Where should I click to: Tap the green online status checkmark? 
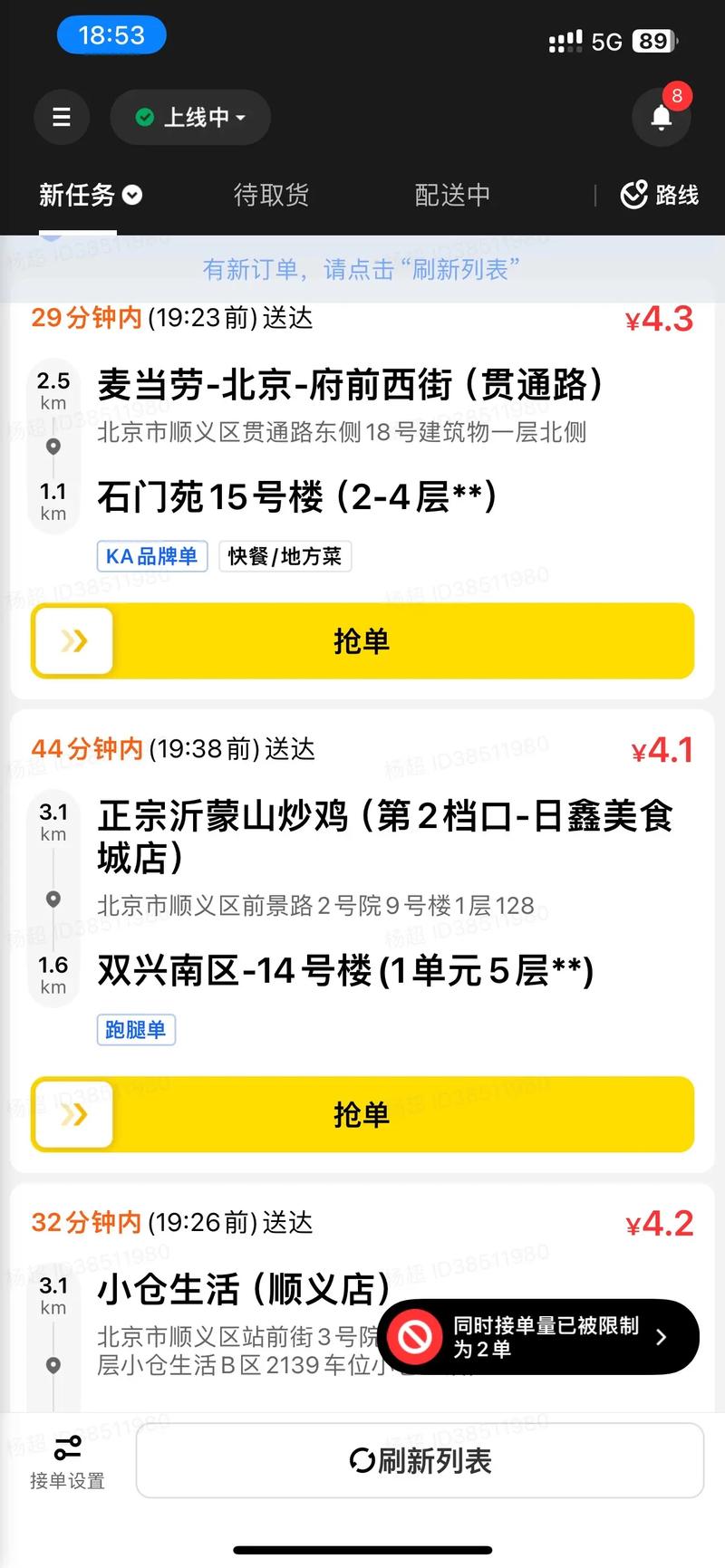[x=144, y=117]
